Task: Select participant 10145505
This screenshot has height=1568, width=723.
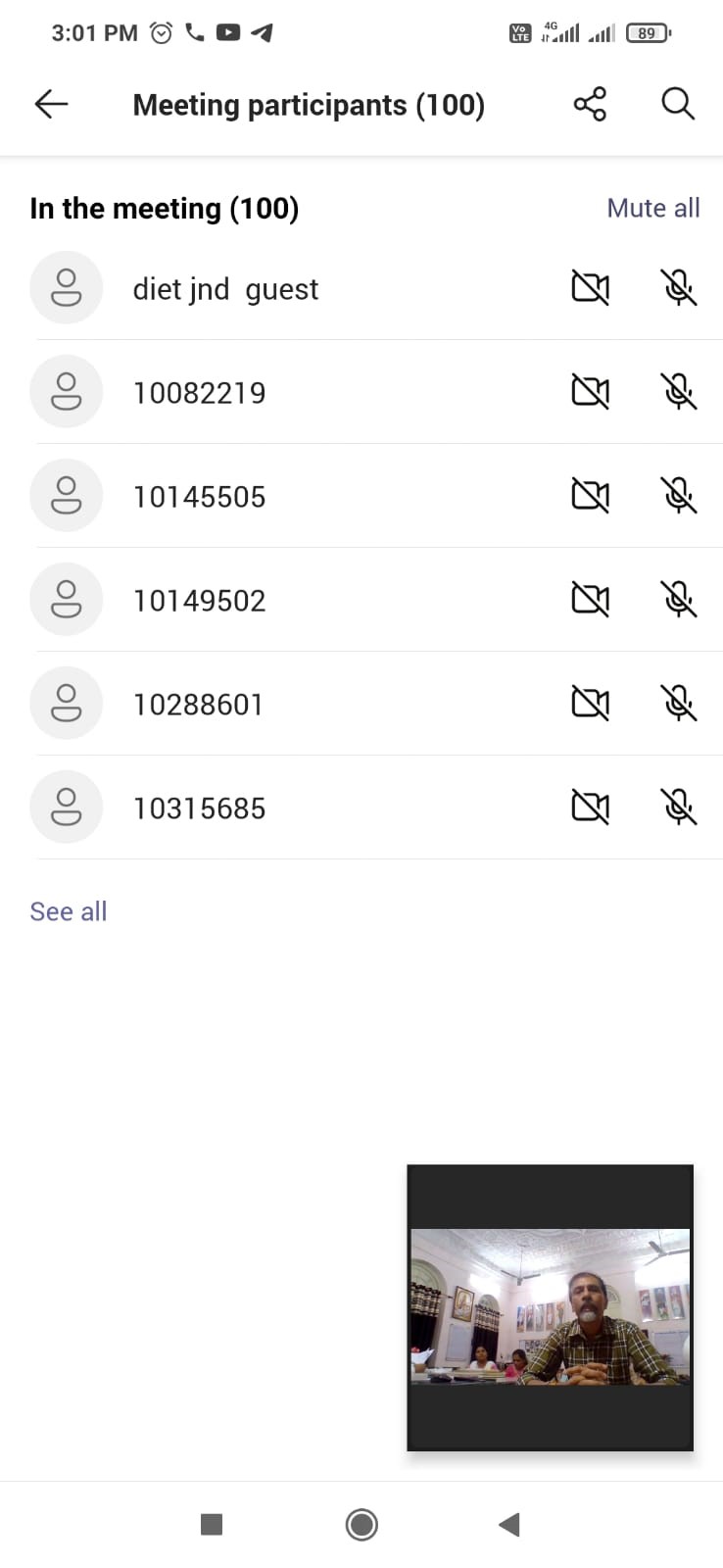Action: (361, 496)
